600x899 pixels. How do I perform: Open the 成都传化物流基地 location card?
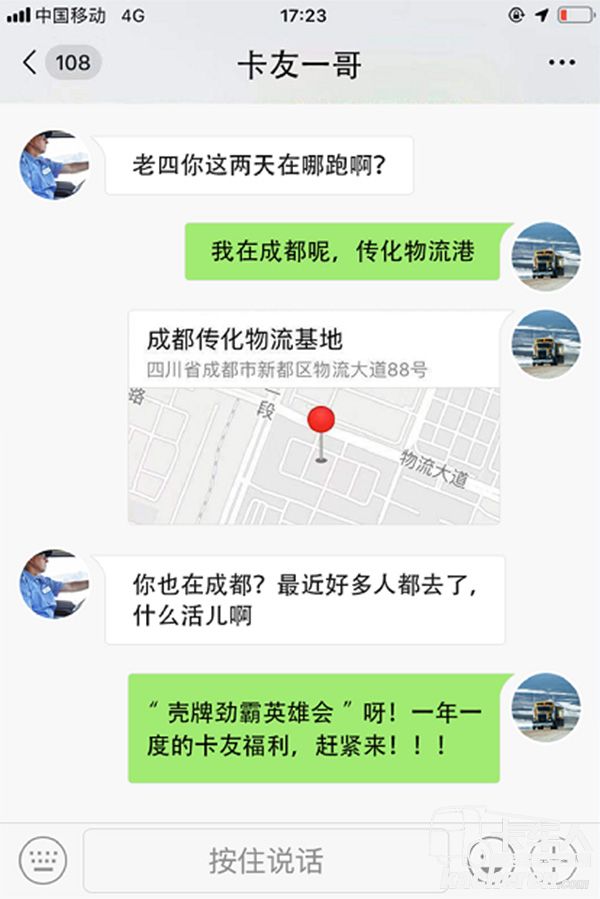(314, 418)
